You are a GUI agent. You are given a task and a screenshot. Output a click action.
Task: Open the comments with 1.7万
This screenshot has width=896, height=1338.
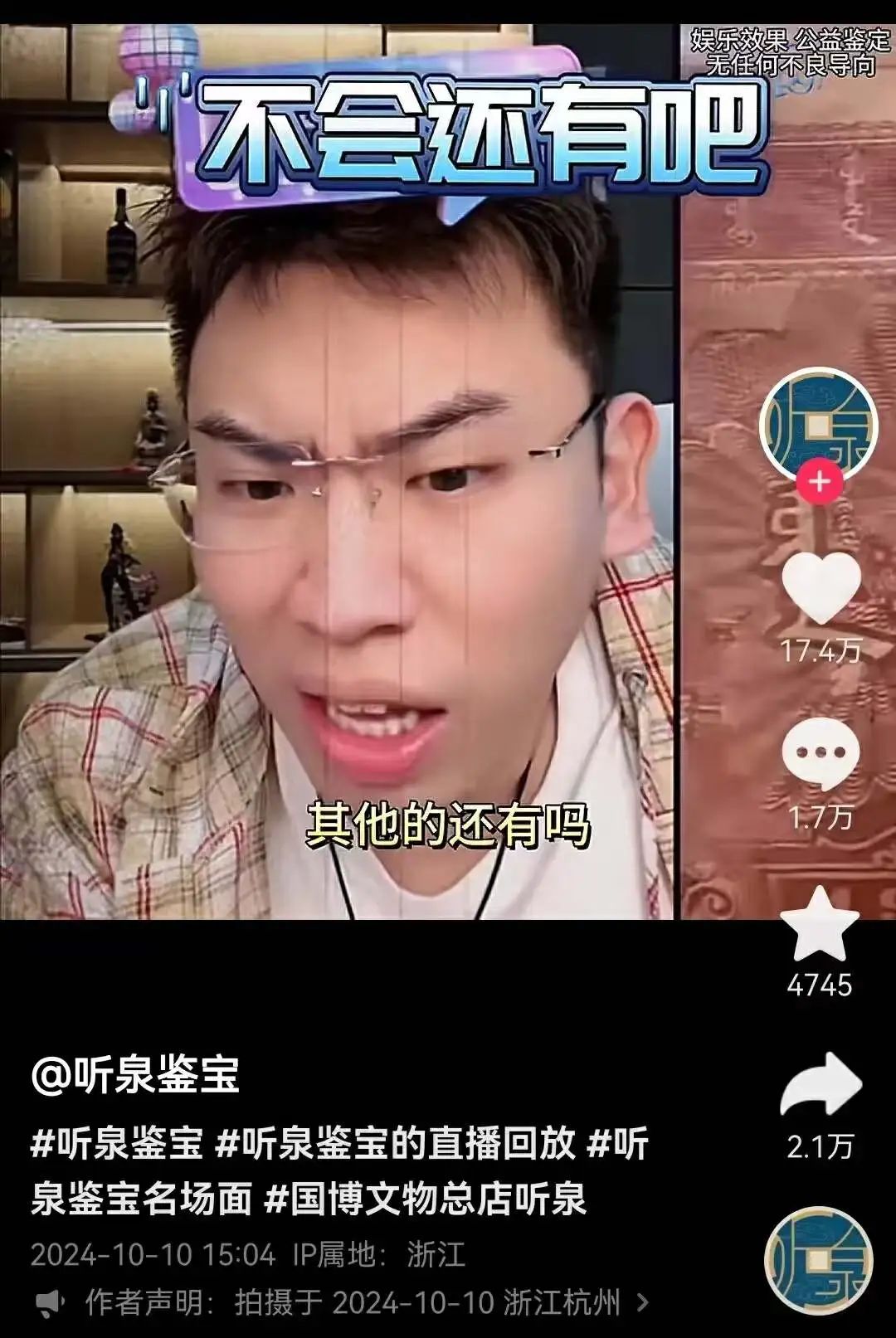point(821,753)
